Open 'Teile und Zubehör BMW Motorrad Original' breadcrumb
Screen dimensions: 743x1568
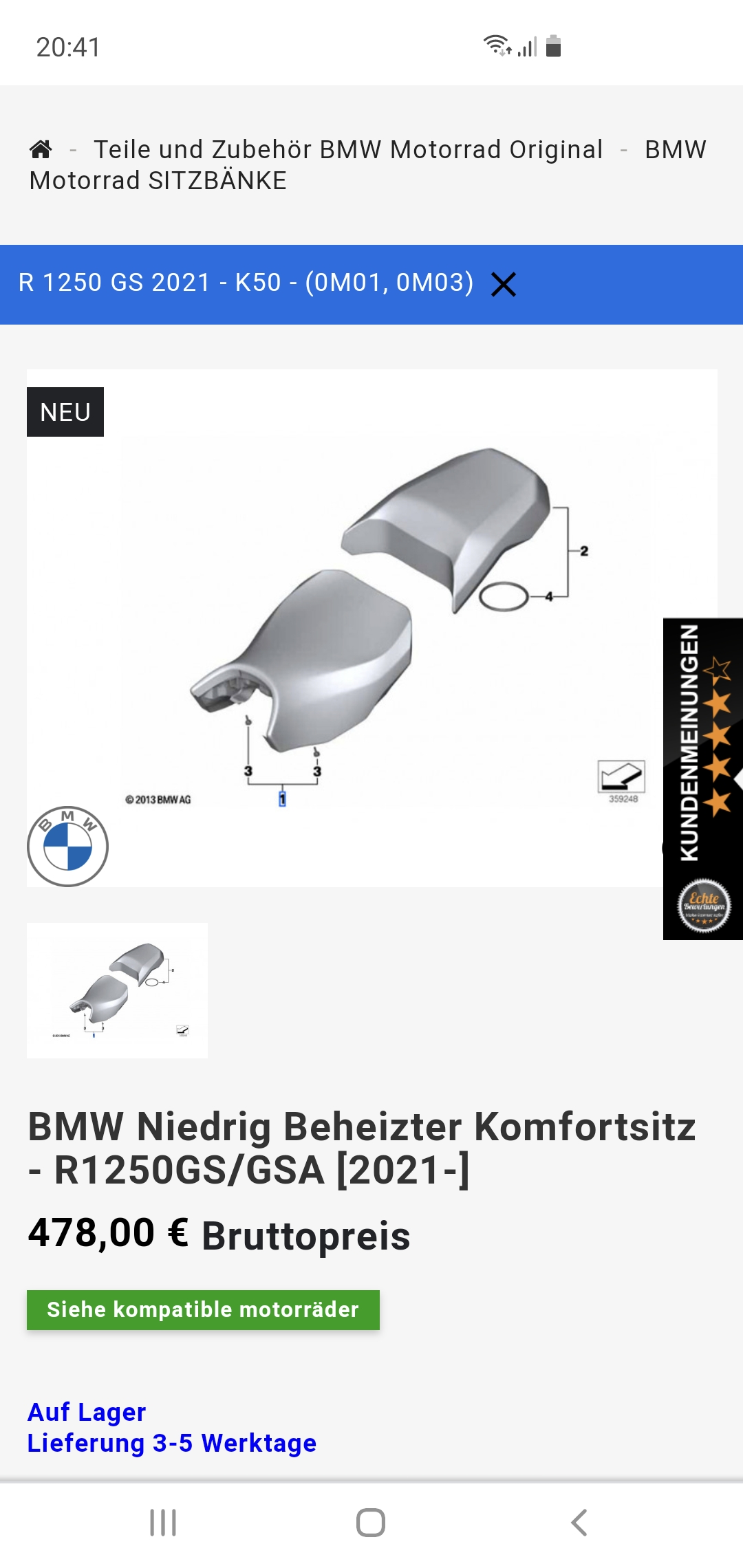[348, 149]
